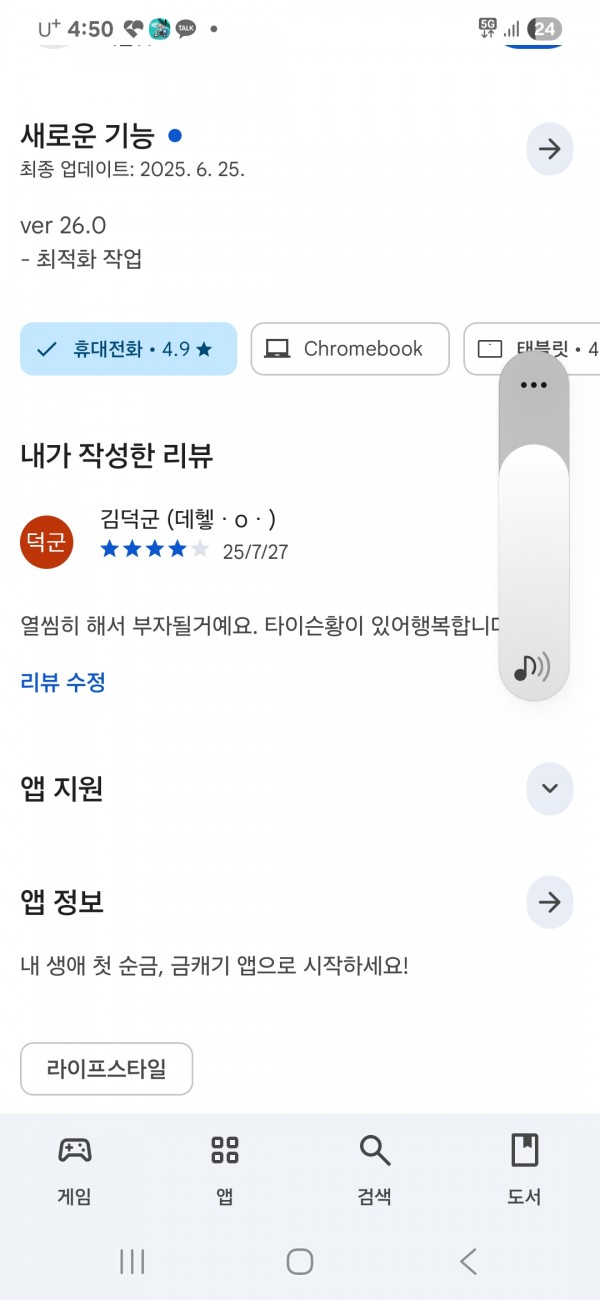Tap the 라이프스타일 category chip
Viewport: 600px width, 1300px height.
(x=106, y=1069)
